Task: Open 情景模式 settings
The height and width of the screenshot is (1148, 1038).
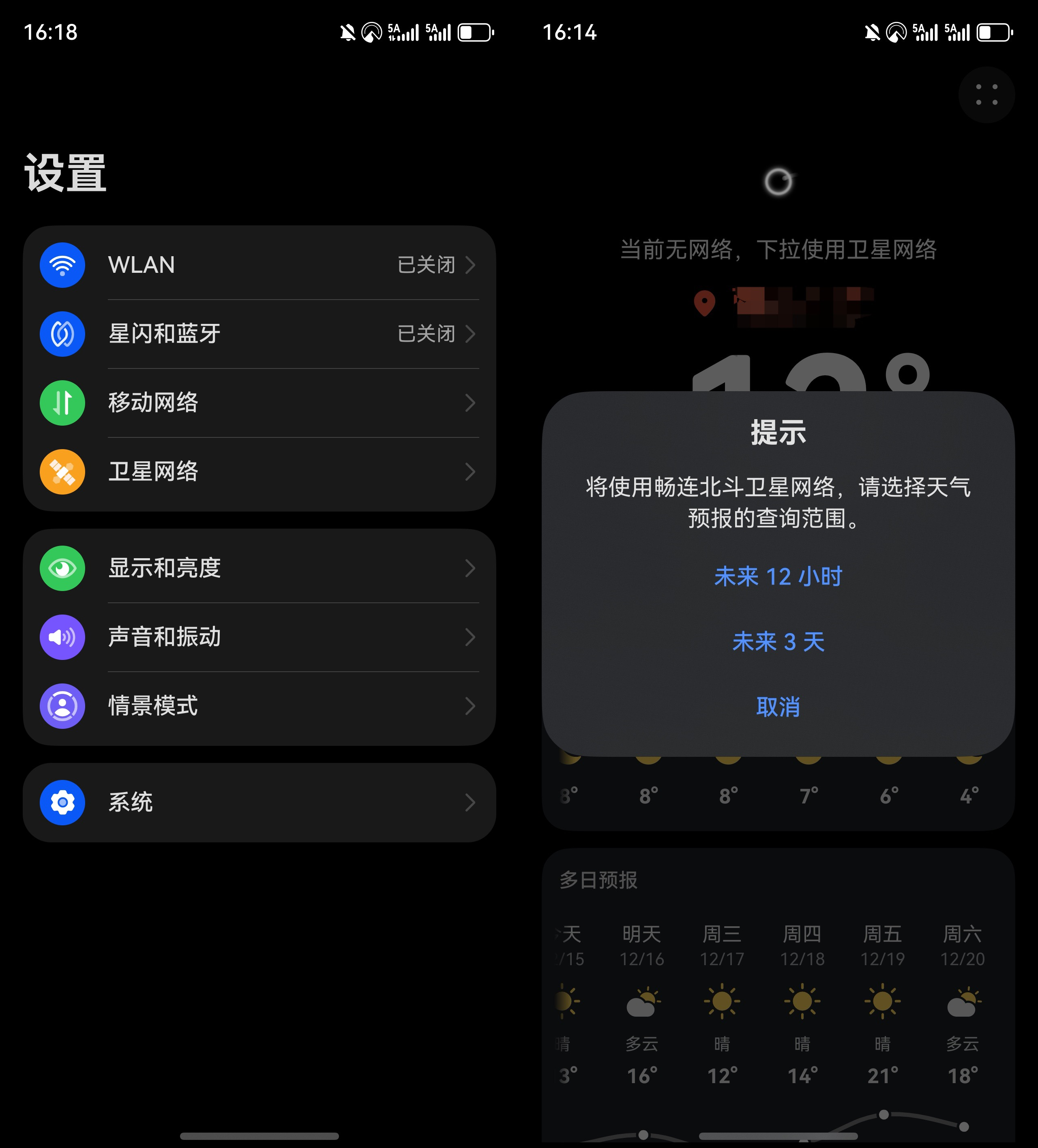Action: [259, 705]
